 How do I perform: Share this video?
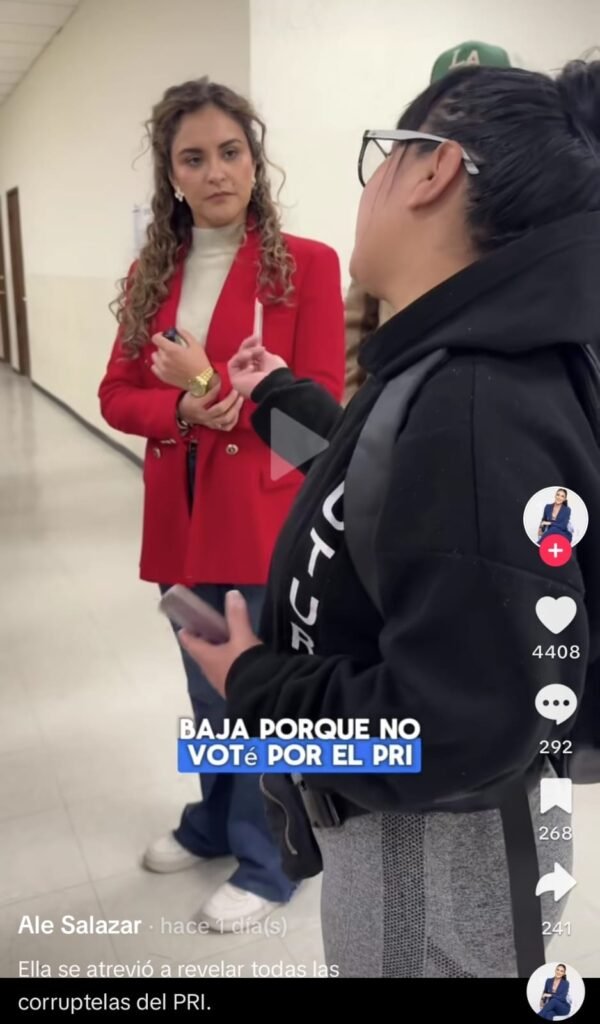tap(556, 882)
